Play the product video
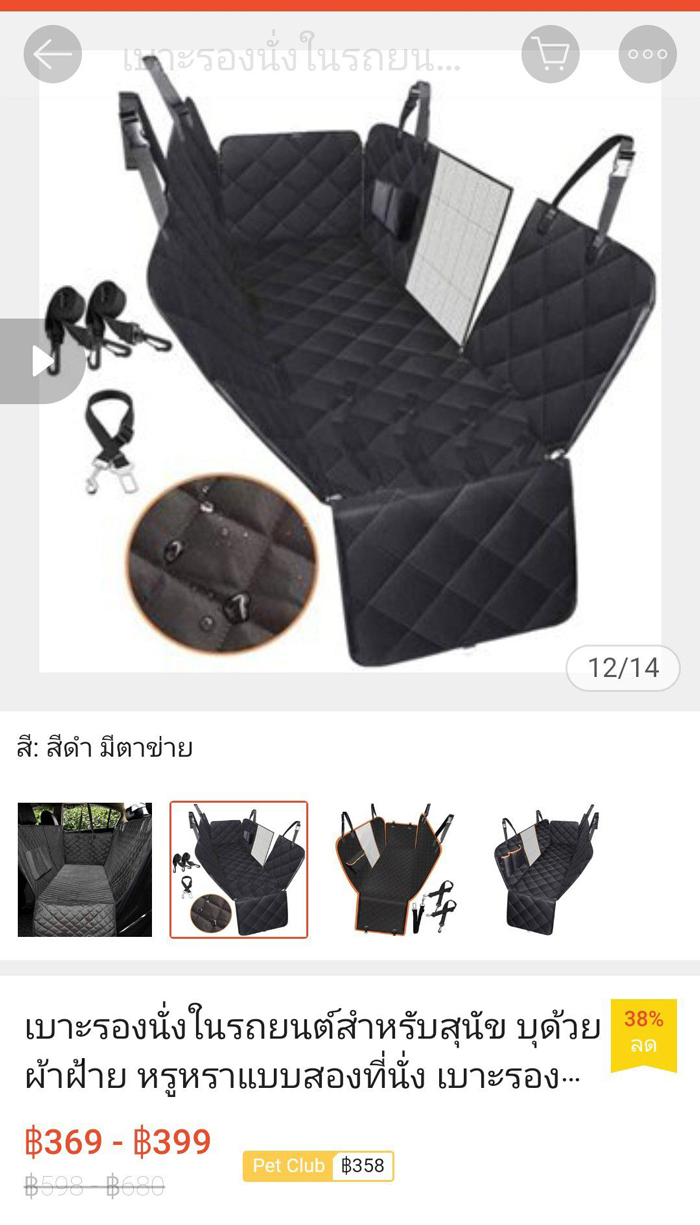 [40, 361]
